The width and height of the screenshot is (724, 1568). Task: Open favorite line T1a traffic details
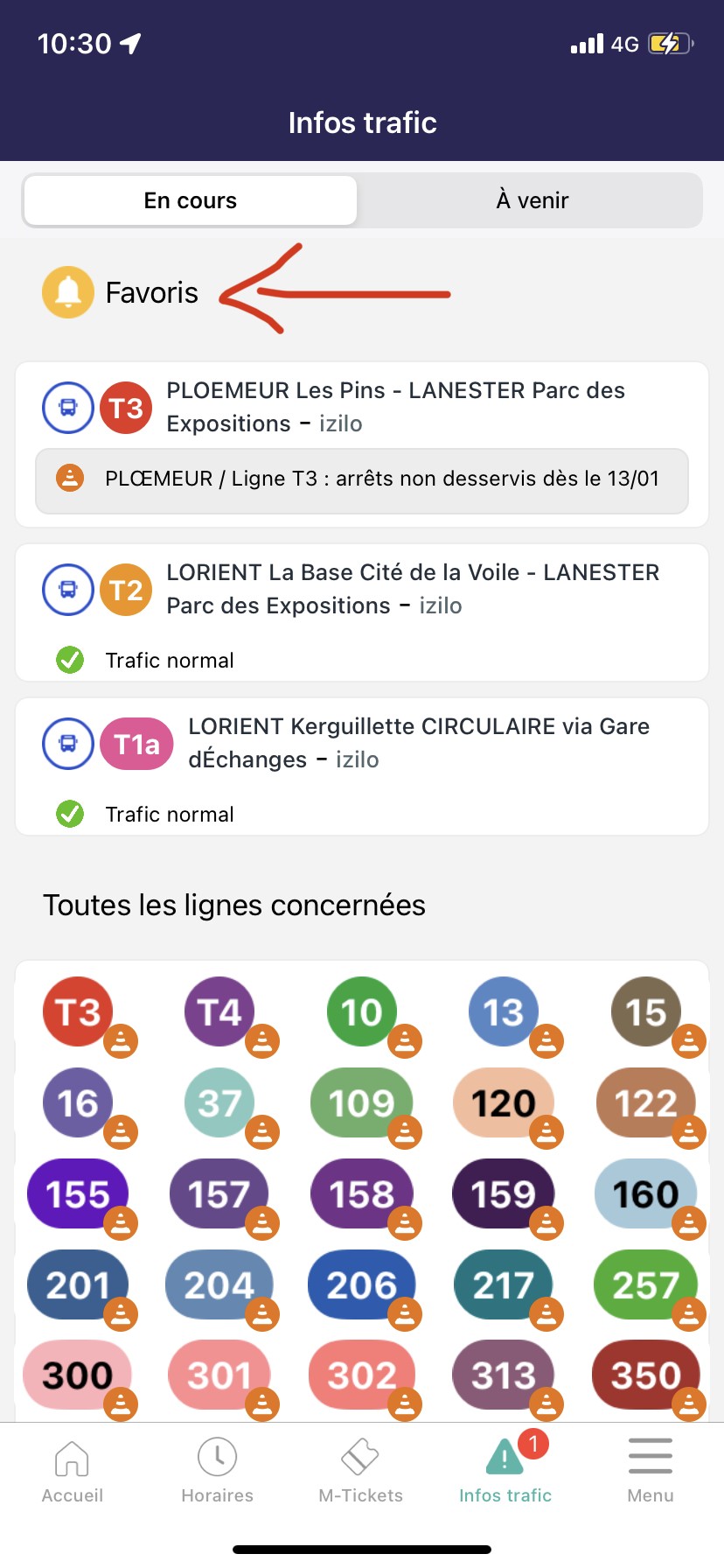point(361,766)
